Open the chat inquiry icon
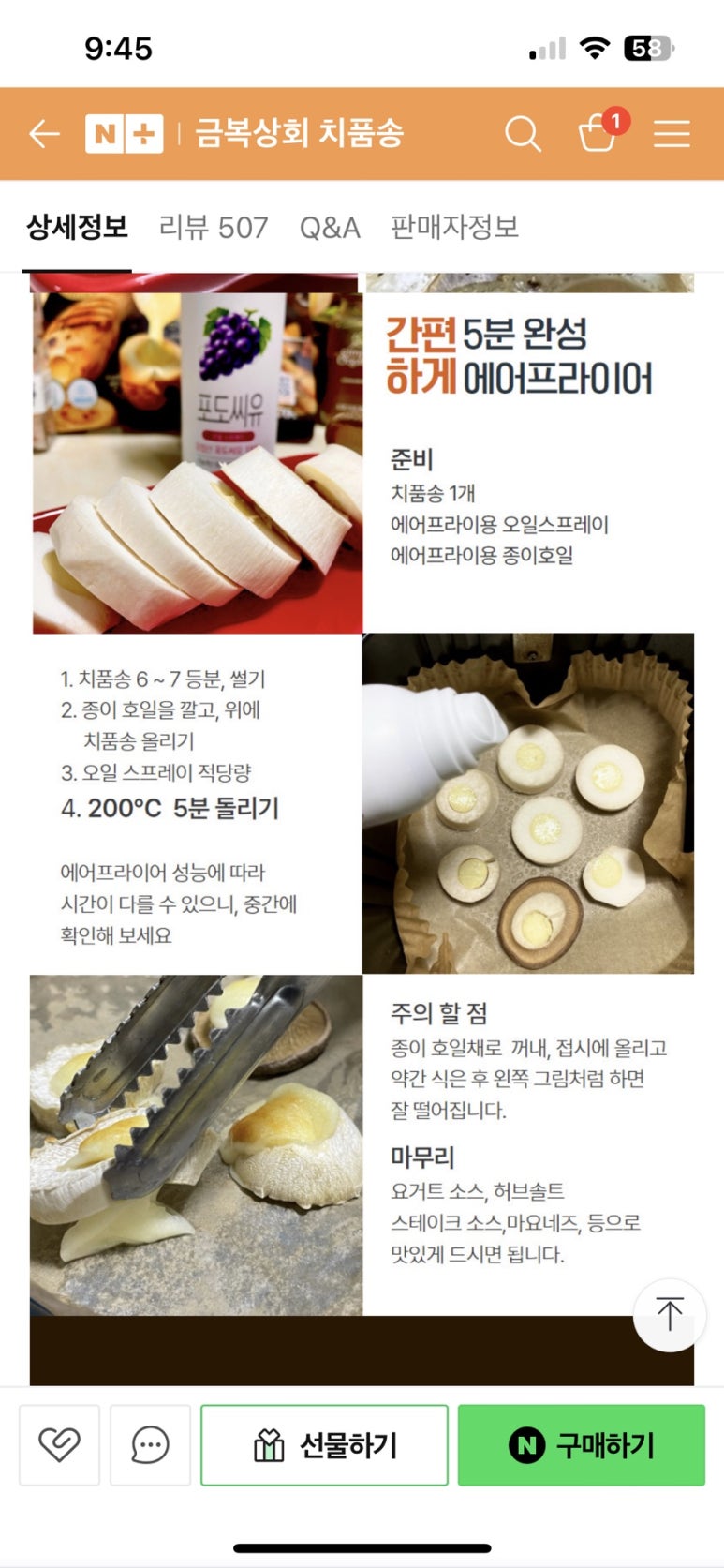 click(150, 1444)
